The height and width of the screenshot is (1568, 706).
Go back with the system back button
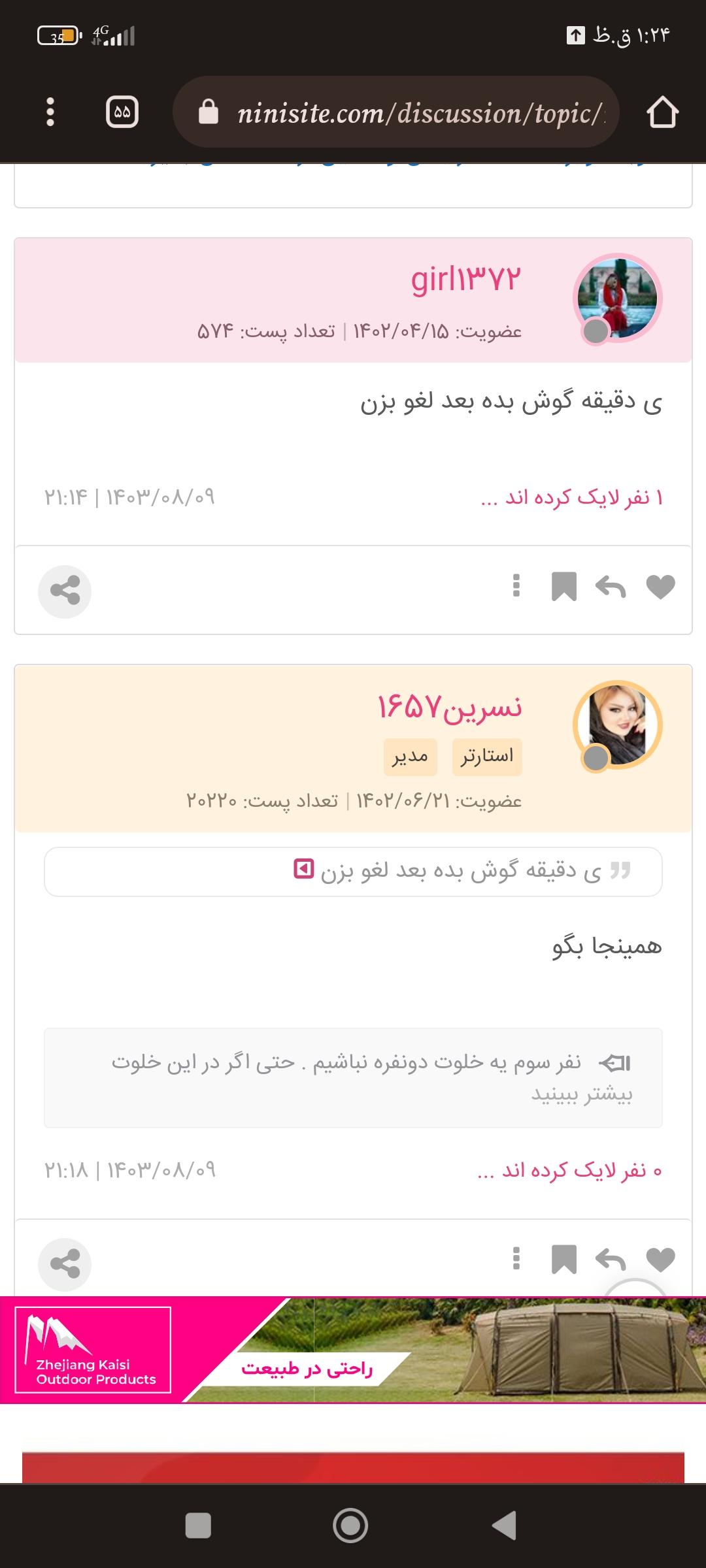(504, 1526)
